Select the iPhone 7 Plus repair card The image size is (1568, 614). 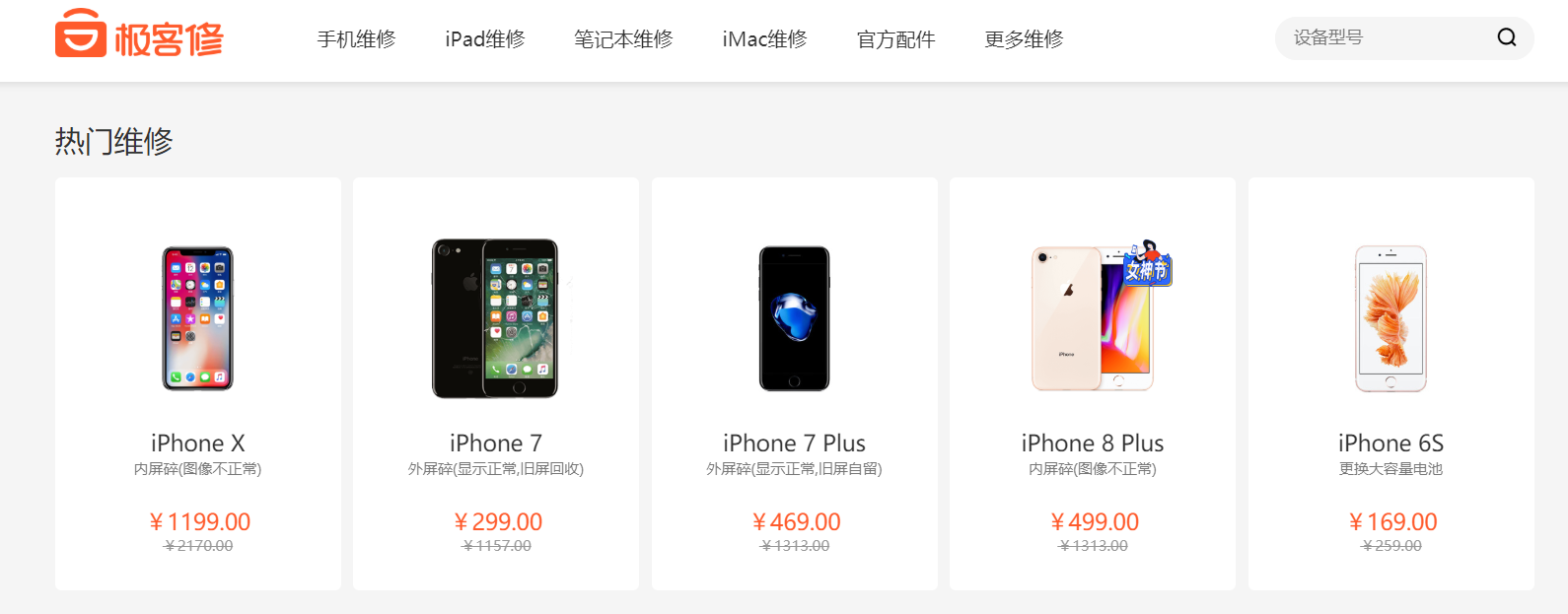point(794,384)
